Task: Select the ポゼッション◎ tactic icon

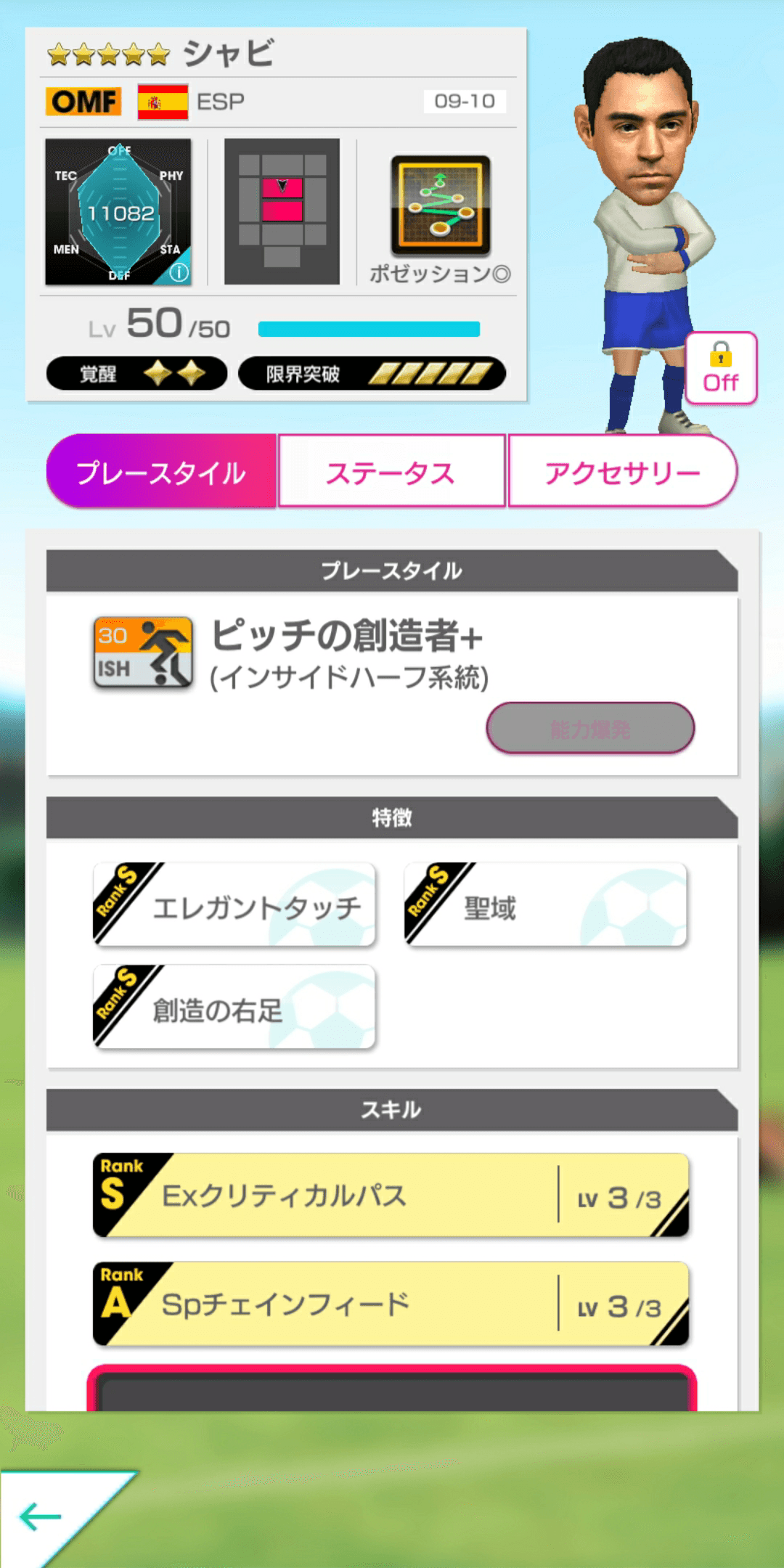Action: (438, 205)
